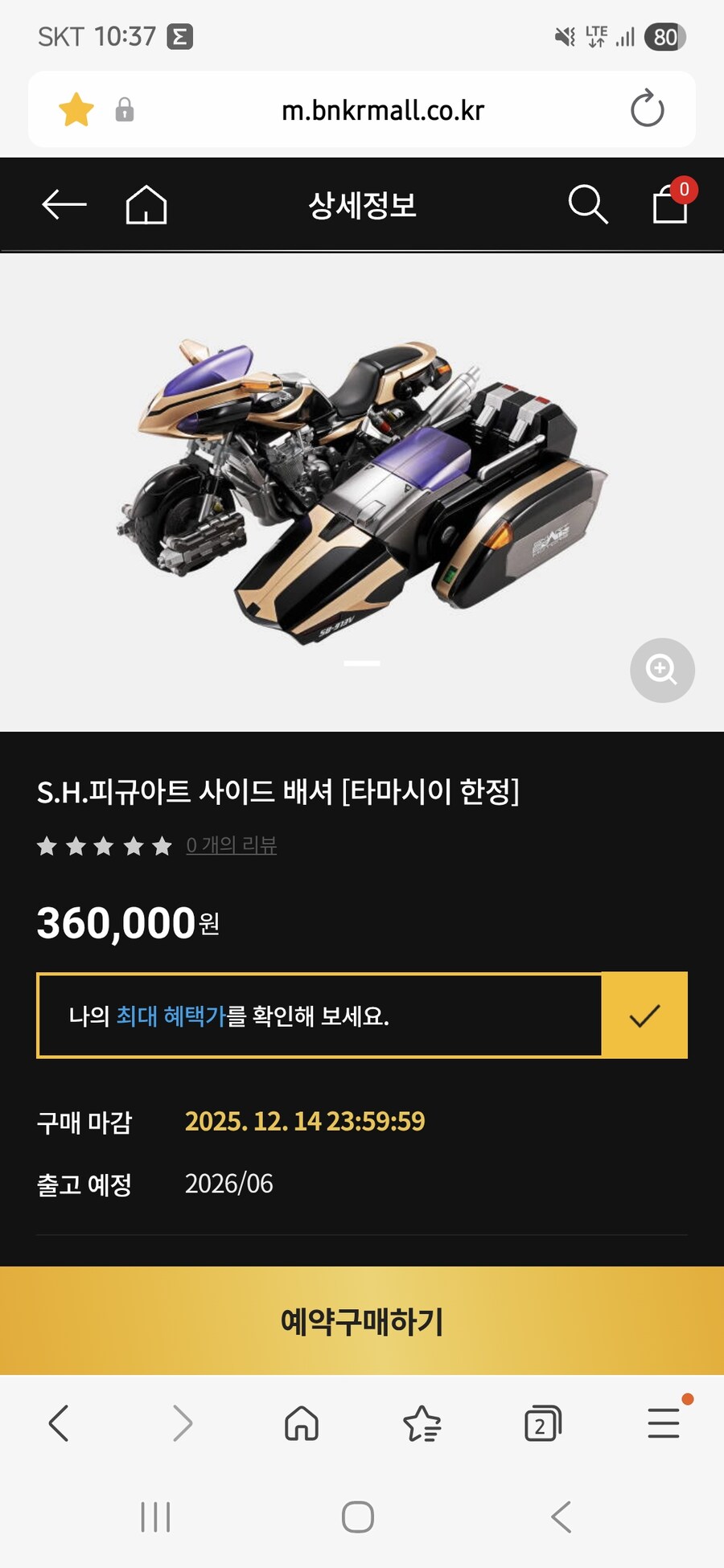Open the browser menu with the hamburger icon
Image resolution: width=724 pixels, height=1568 pixels.
[663, 1423]
